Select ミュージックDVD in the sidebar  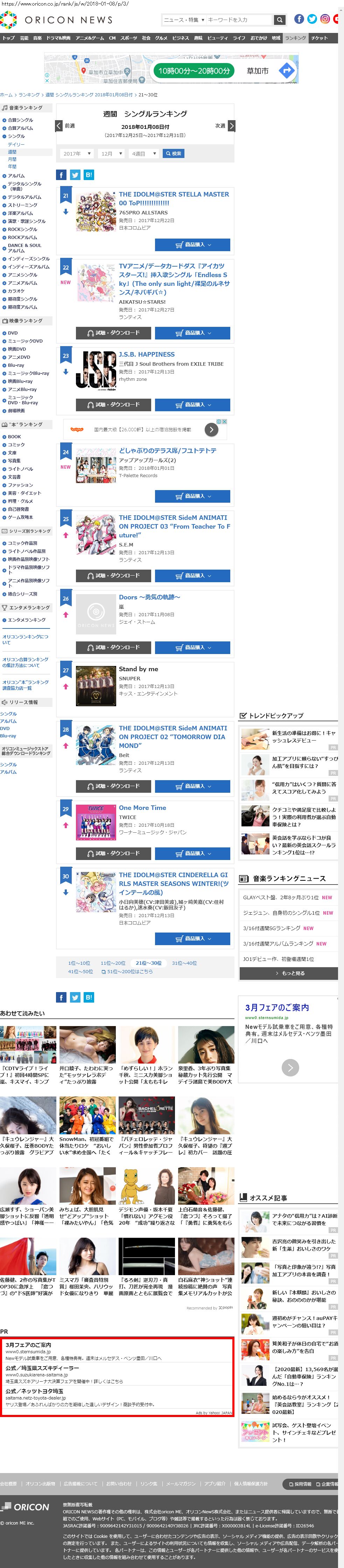25,341
